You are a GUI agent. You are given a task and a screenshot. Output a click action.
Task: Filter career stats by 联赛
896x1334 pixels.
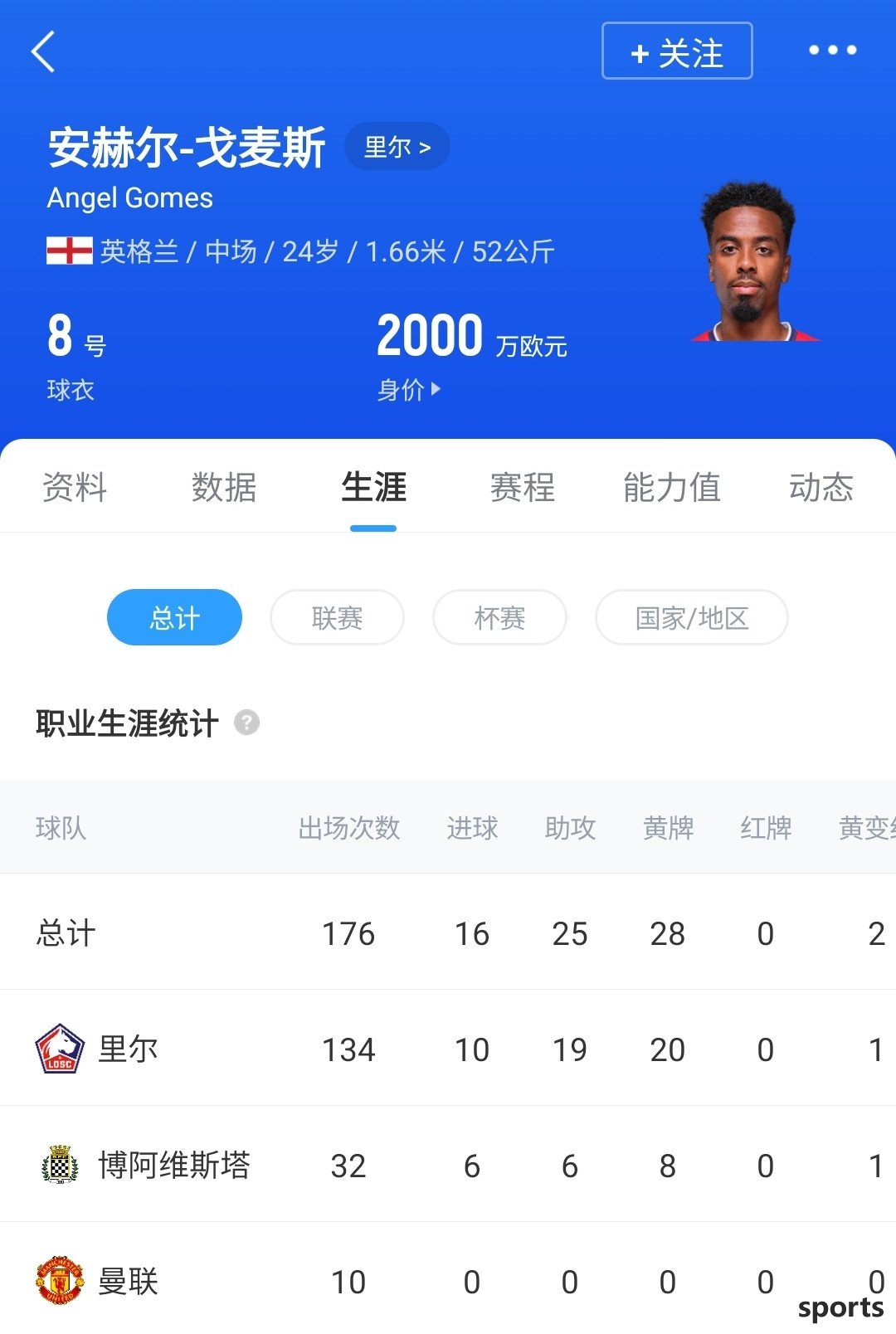(337, 617)
